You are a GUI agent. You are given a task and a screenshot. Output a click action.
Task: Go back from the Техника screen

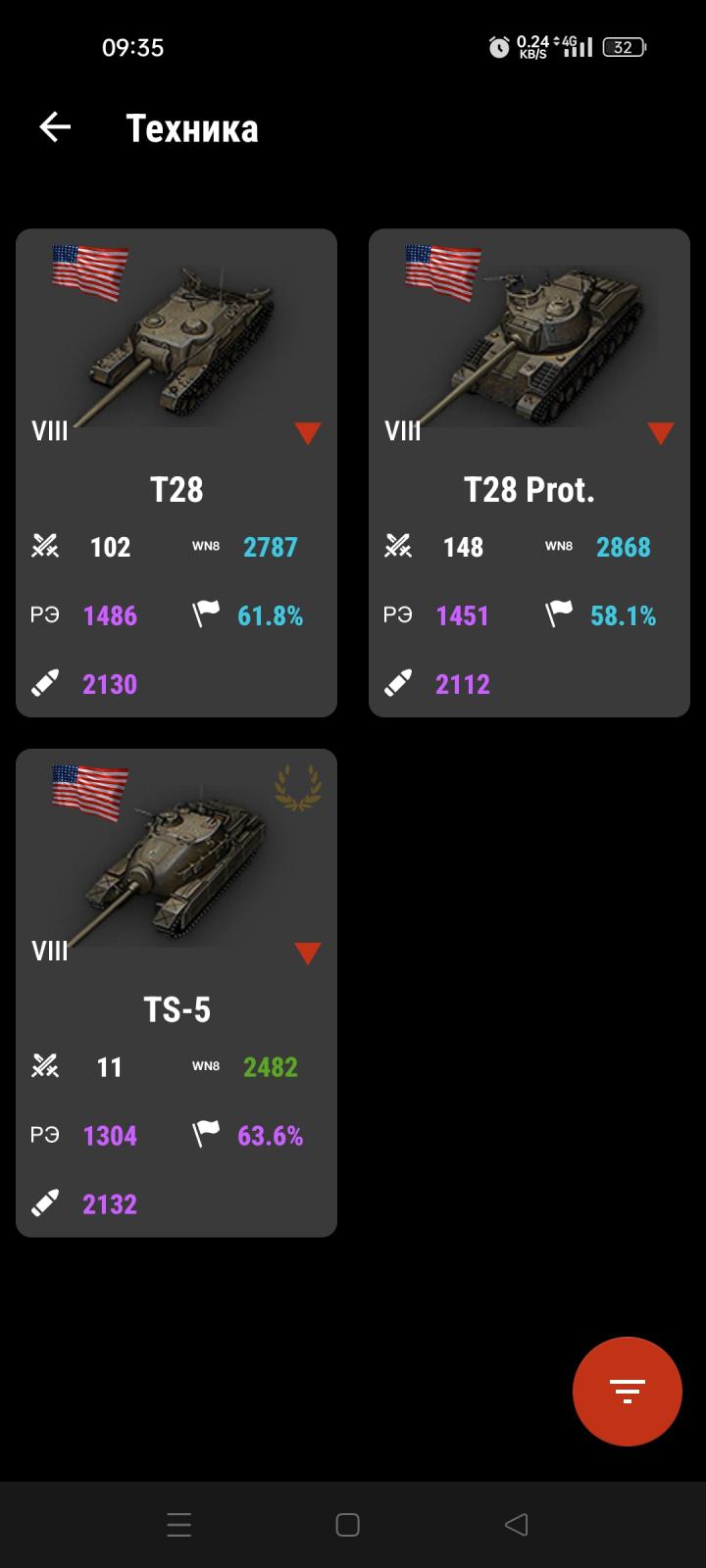tap(55, 127)
